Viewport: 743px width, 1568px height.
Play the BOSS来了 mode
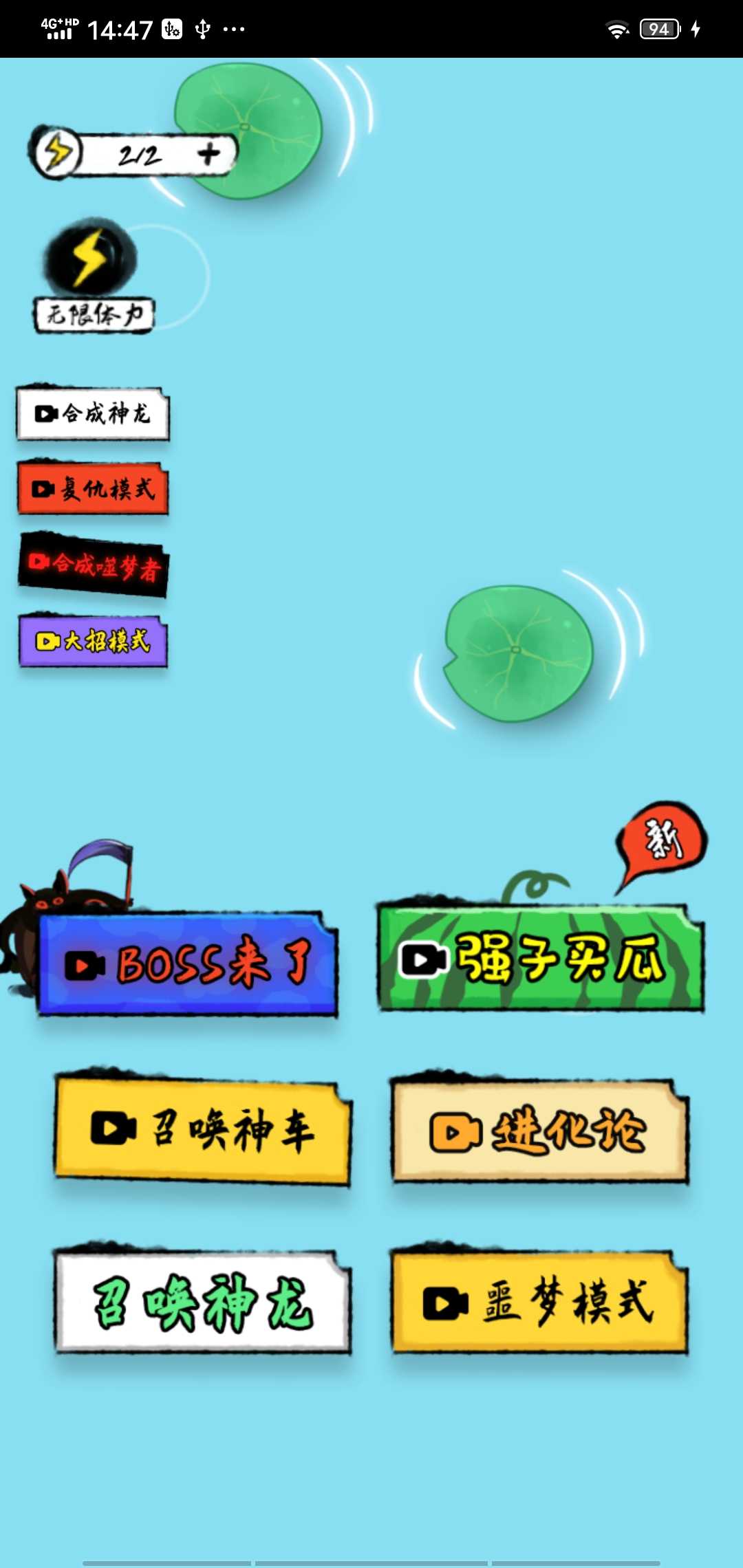click(188, 963)
